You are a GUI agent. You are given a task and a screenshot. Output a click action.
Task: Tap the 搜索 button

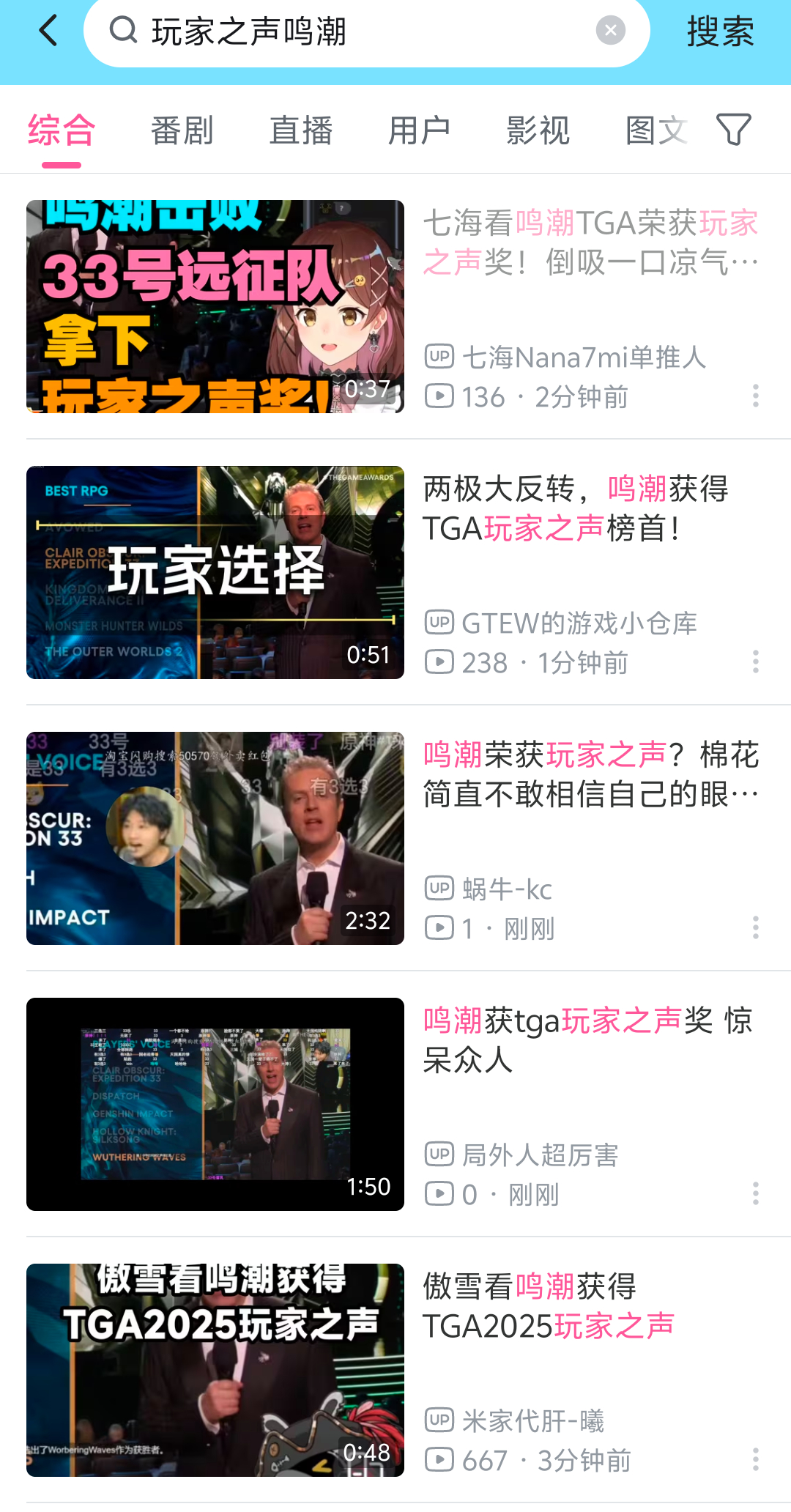click(x=720, y=32)
